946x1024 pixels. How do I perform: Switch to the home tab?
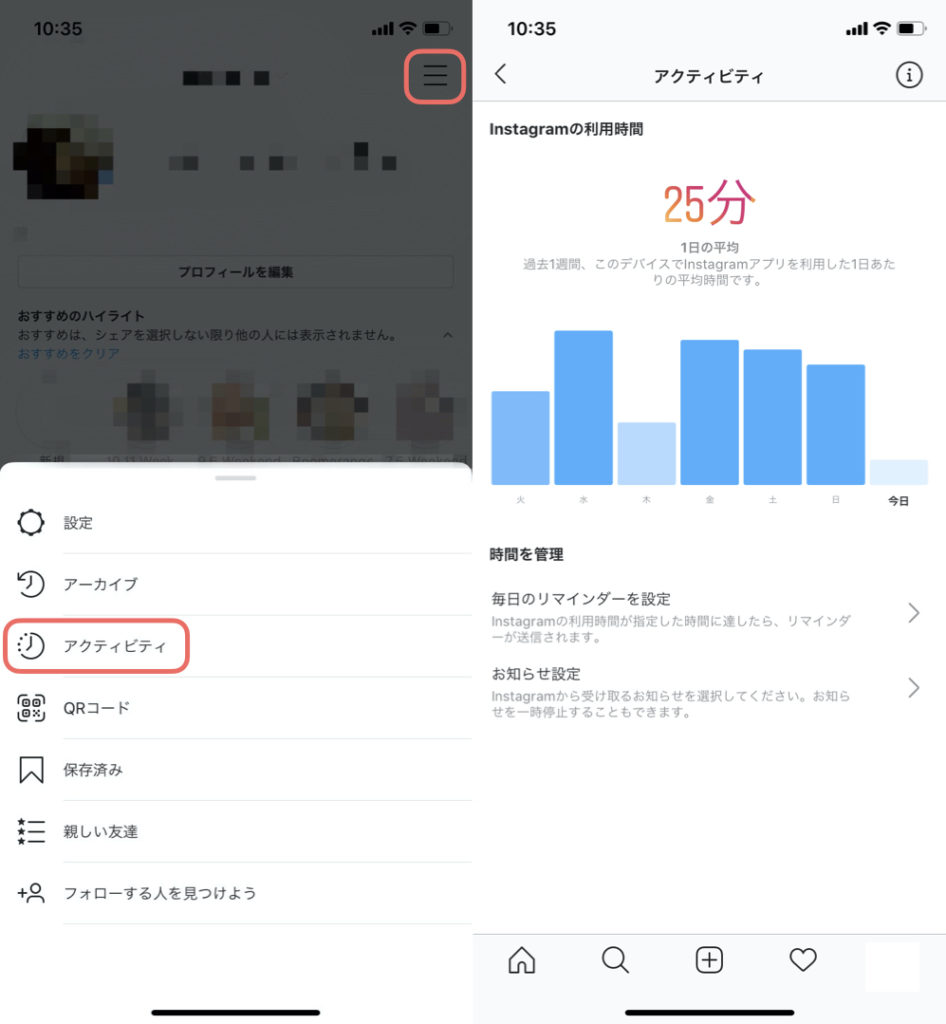coord(522,961)
